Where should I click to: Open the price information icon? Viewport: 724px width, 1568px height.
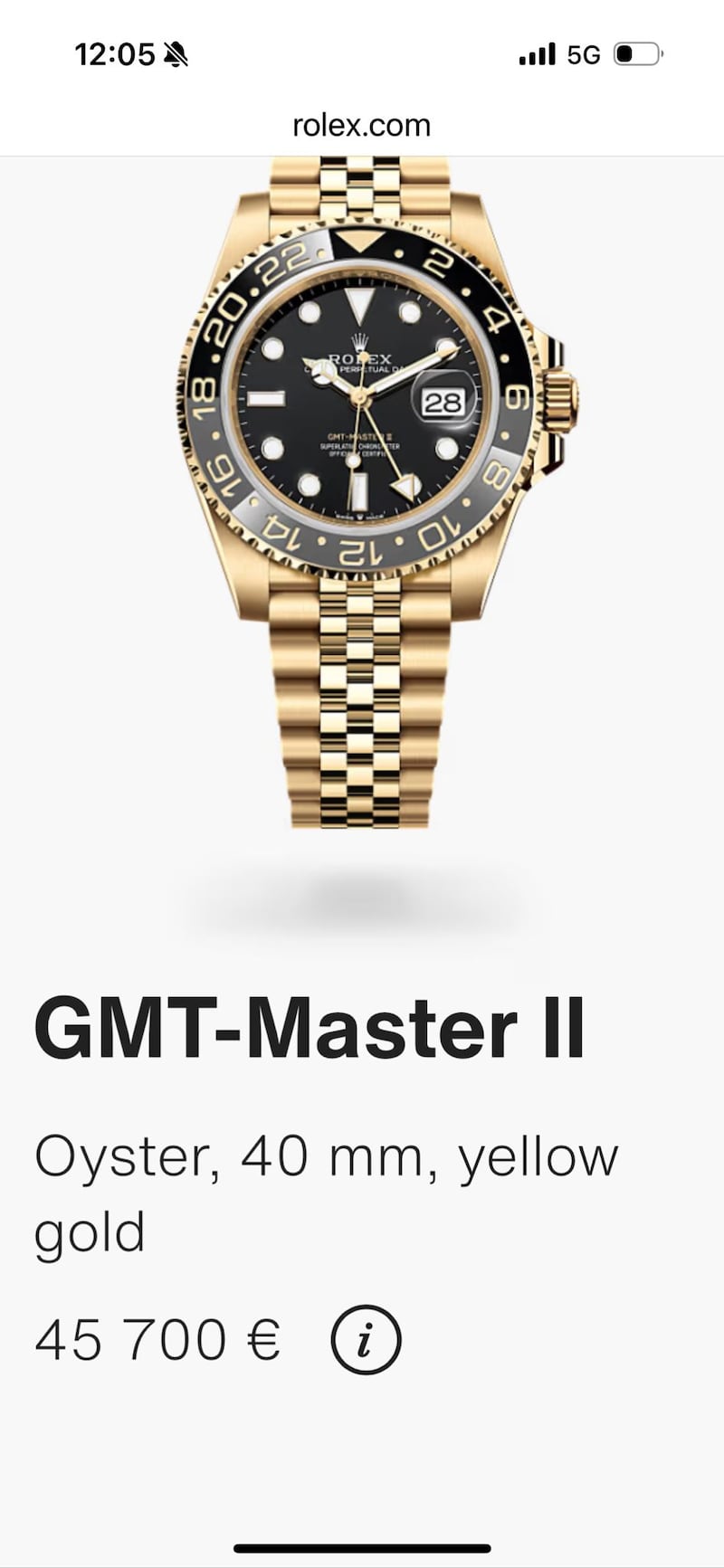pos(366,1340)
